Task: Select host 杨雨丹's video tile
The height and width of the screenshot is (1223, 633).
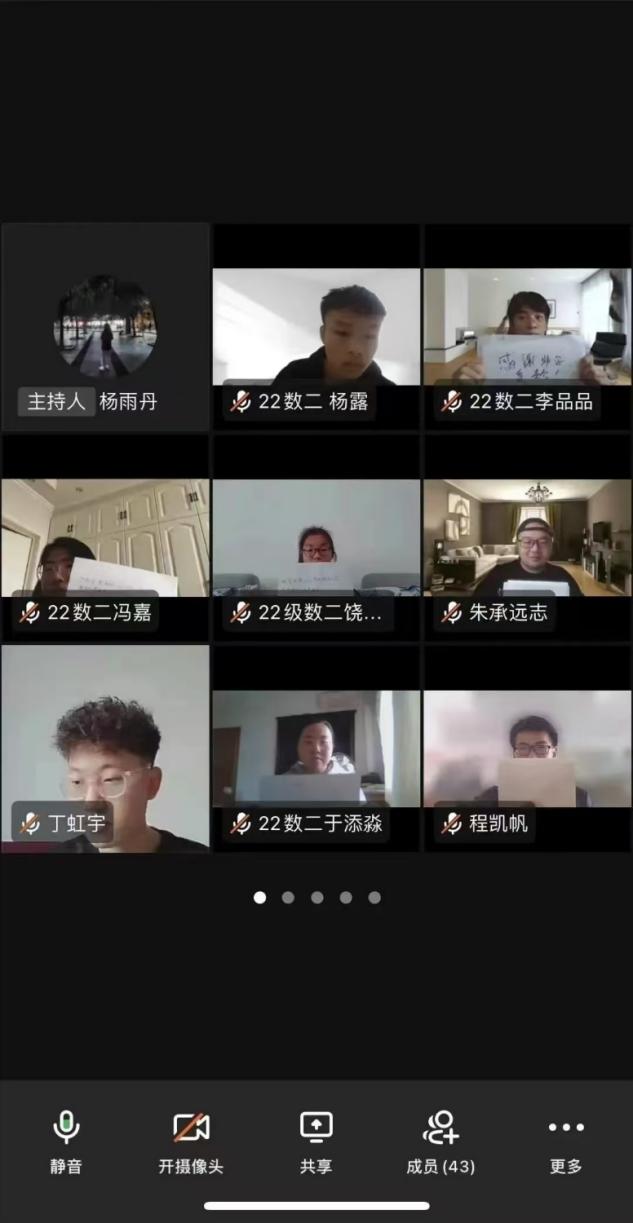Action: coord(105,327)
